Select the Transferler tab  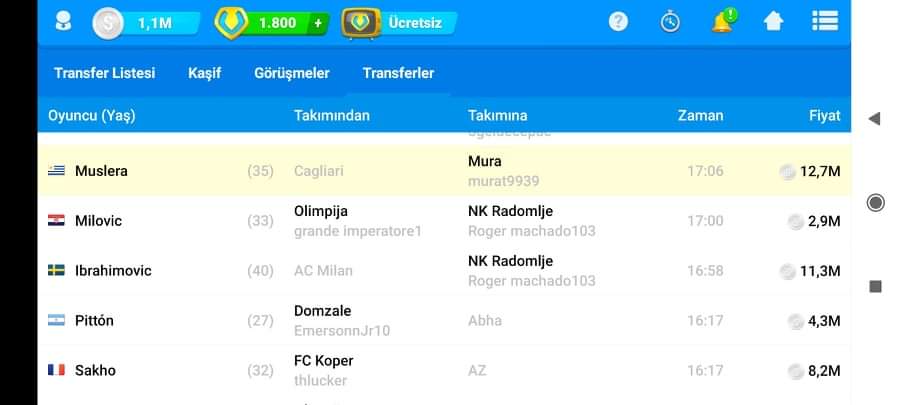(398, 73)
